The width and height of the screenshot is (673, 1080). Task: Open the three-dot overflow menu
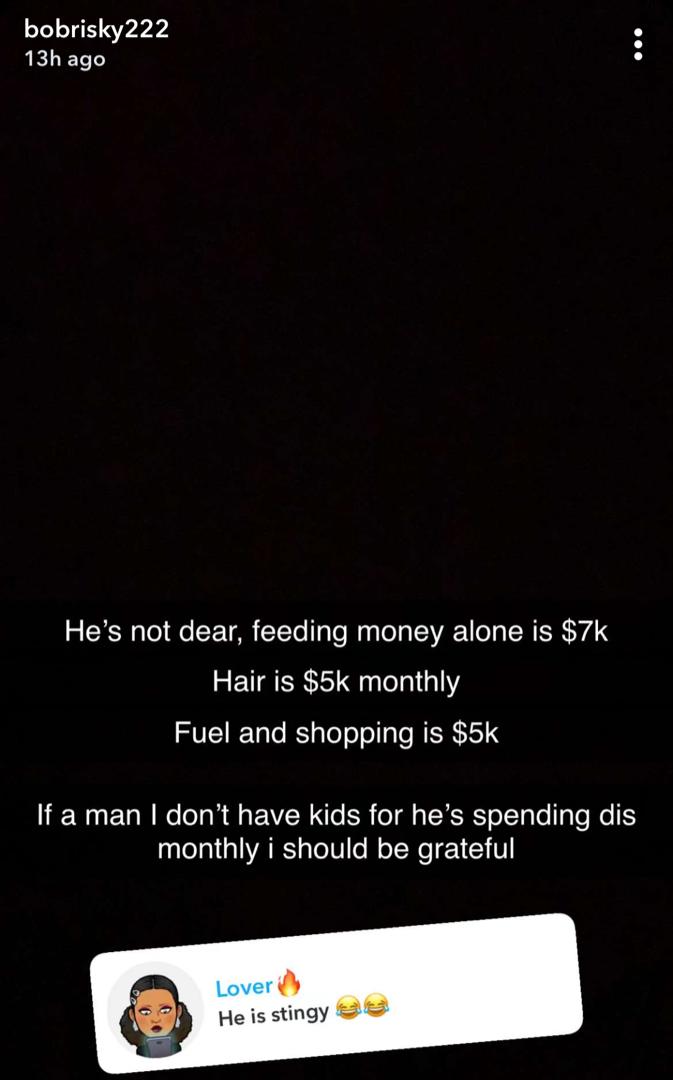point(638,44)
